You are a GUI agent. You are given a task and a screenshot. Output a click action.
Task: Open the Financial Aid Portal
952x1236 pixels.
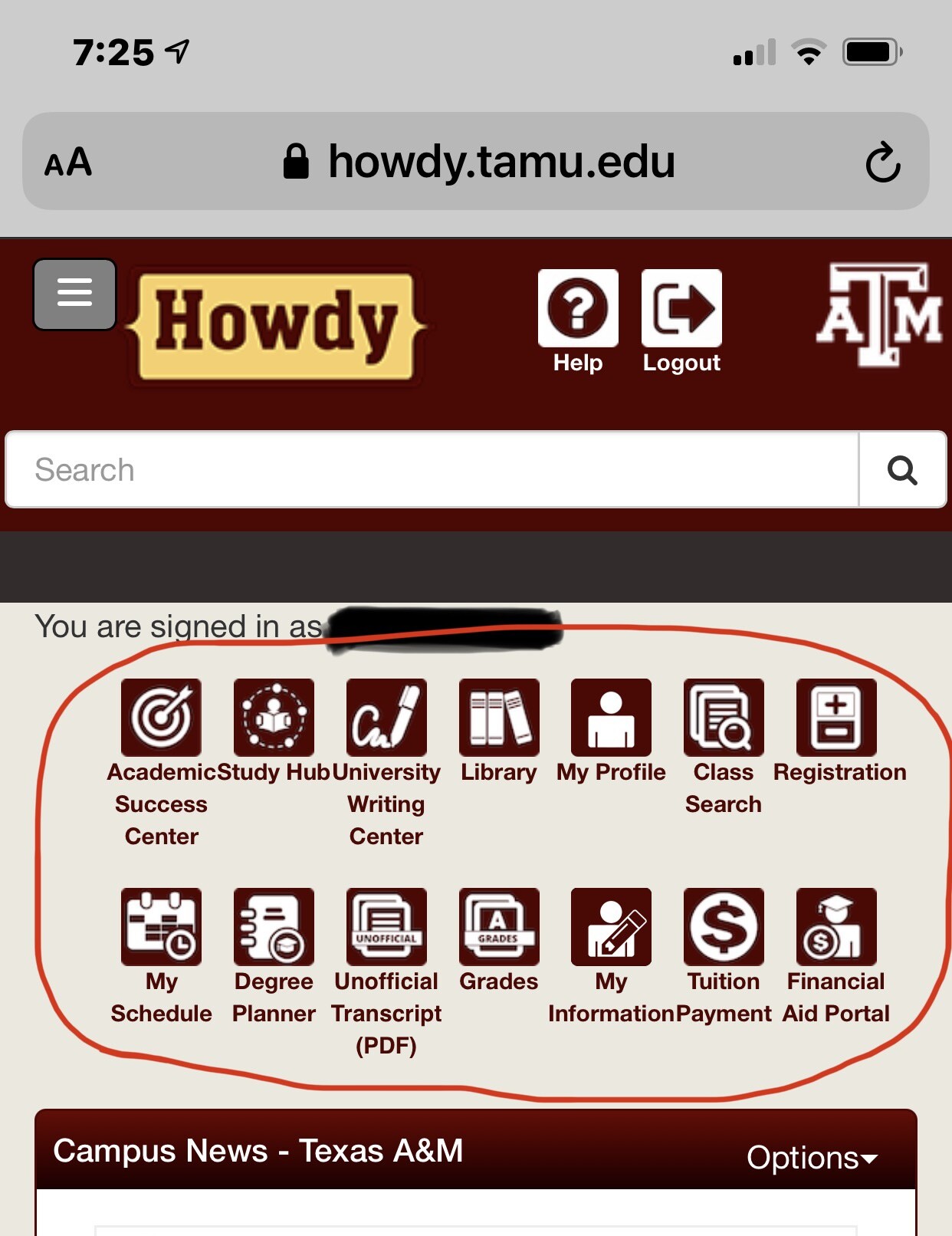tap(836, 927)
